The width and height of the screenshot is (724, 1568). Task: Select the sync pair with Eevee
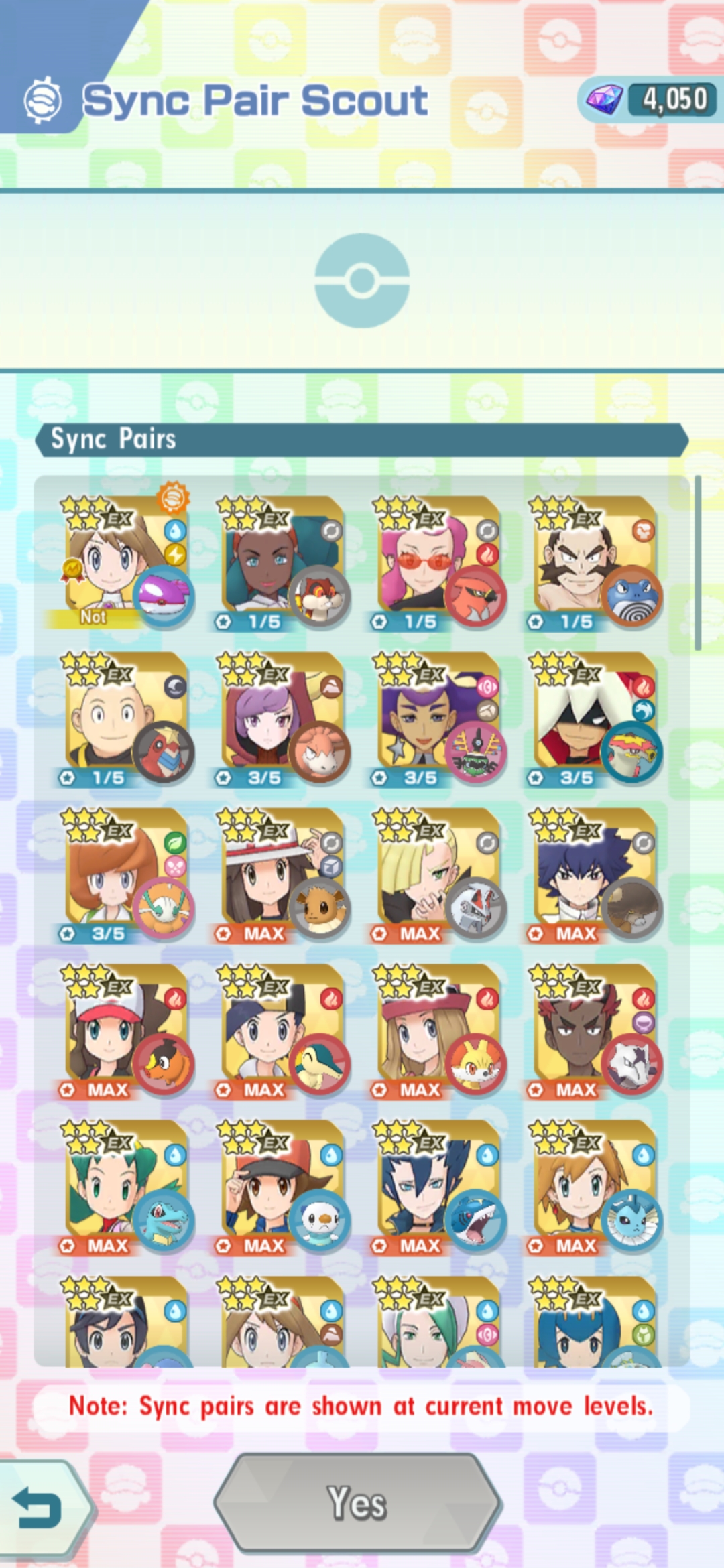pyautogui.click(x=282, y=875)
